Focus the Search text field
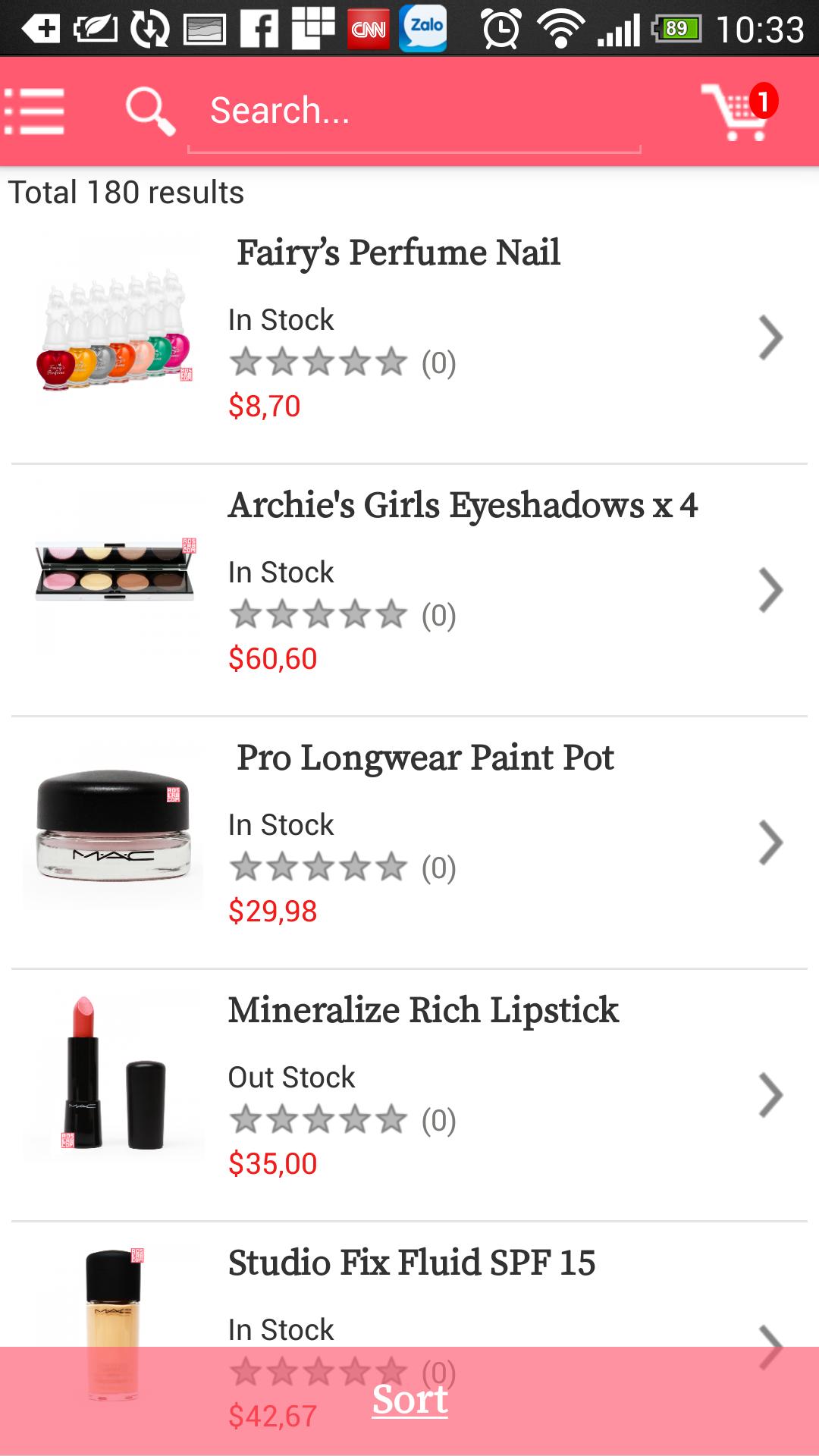The height and width of the screenshot is (1456, 819). point(413,111)
